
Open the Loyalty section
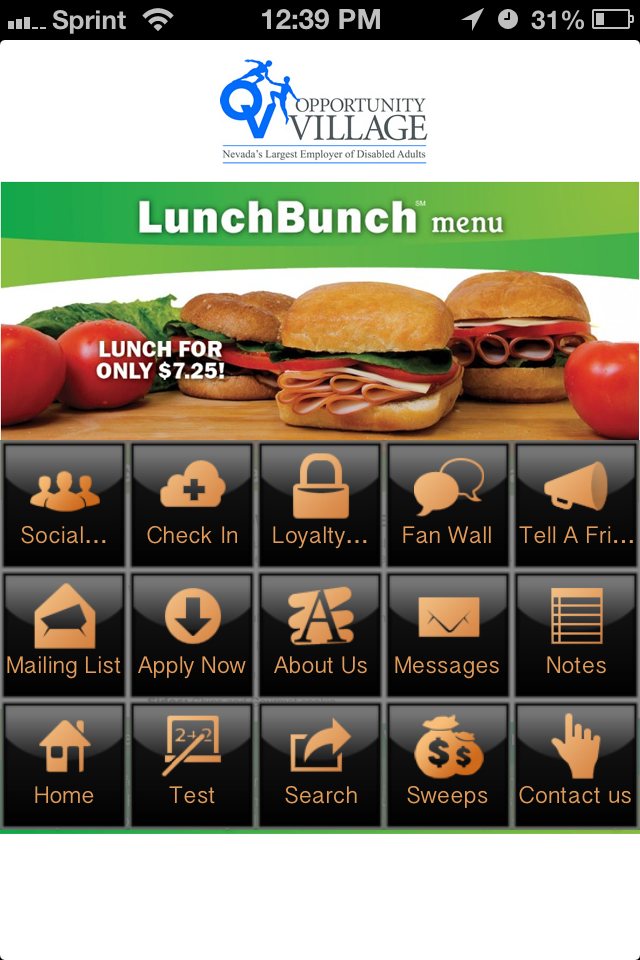point(320,507)
